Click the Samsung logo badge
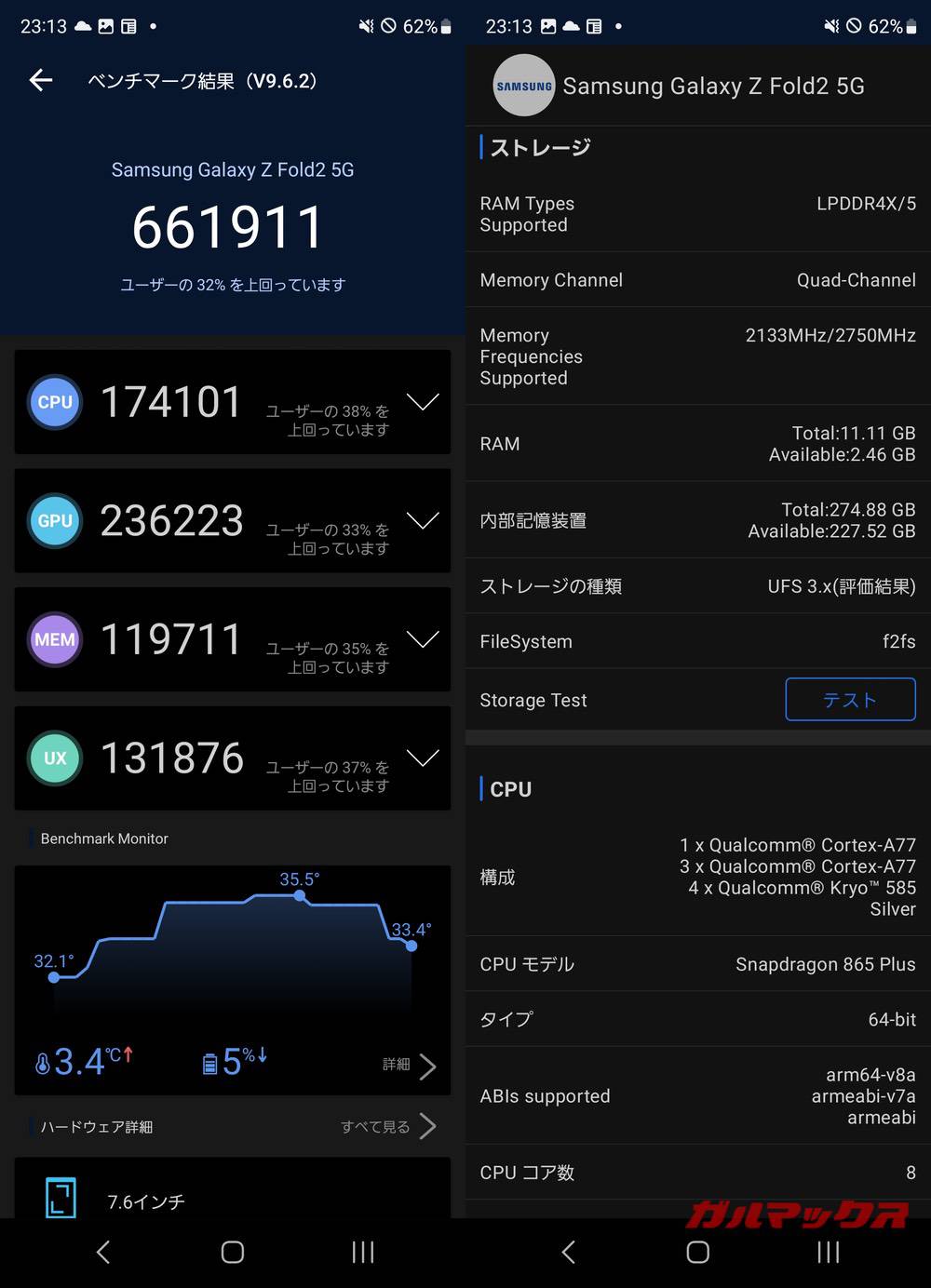Image resolution: width=931 pixels, height=1288 pixels. pos(523,85)
